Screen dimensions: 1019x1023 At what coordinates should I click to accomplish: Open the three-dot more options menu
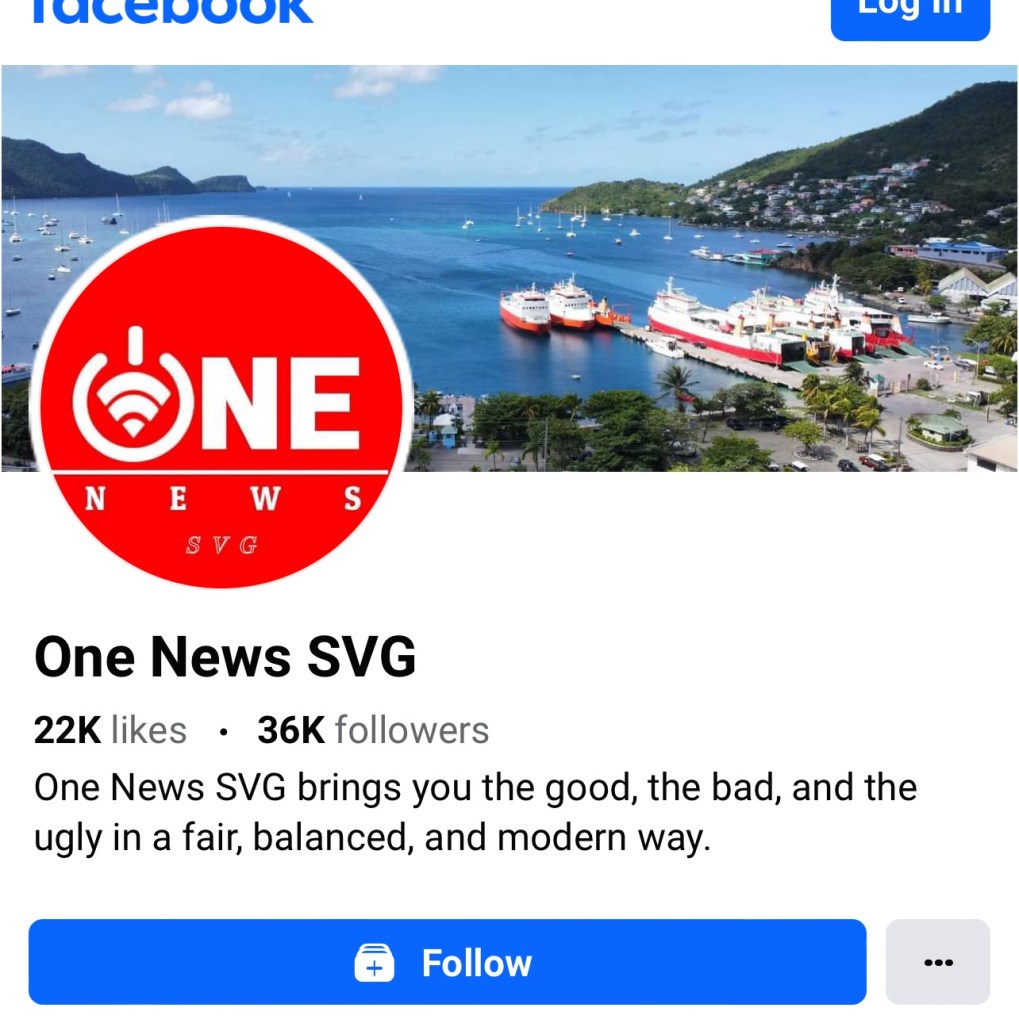937,962
